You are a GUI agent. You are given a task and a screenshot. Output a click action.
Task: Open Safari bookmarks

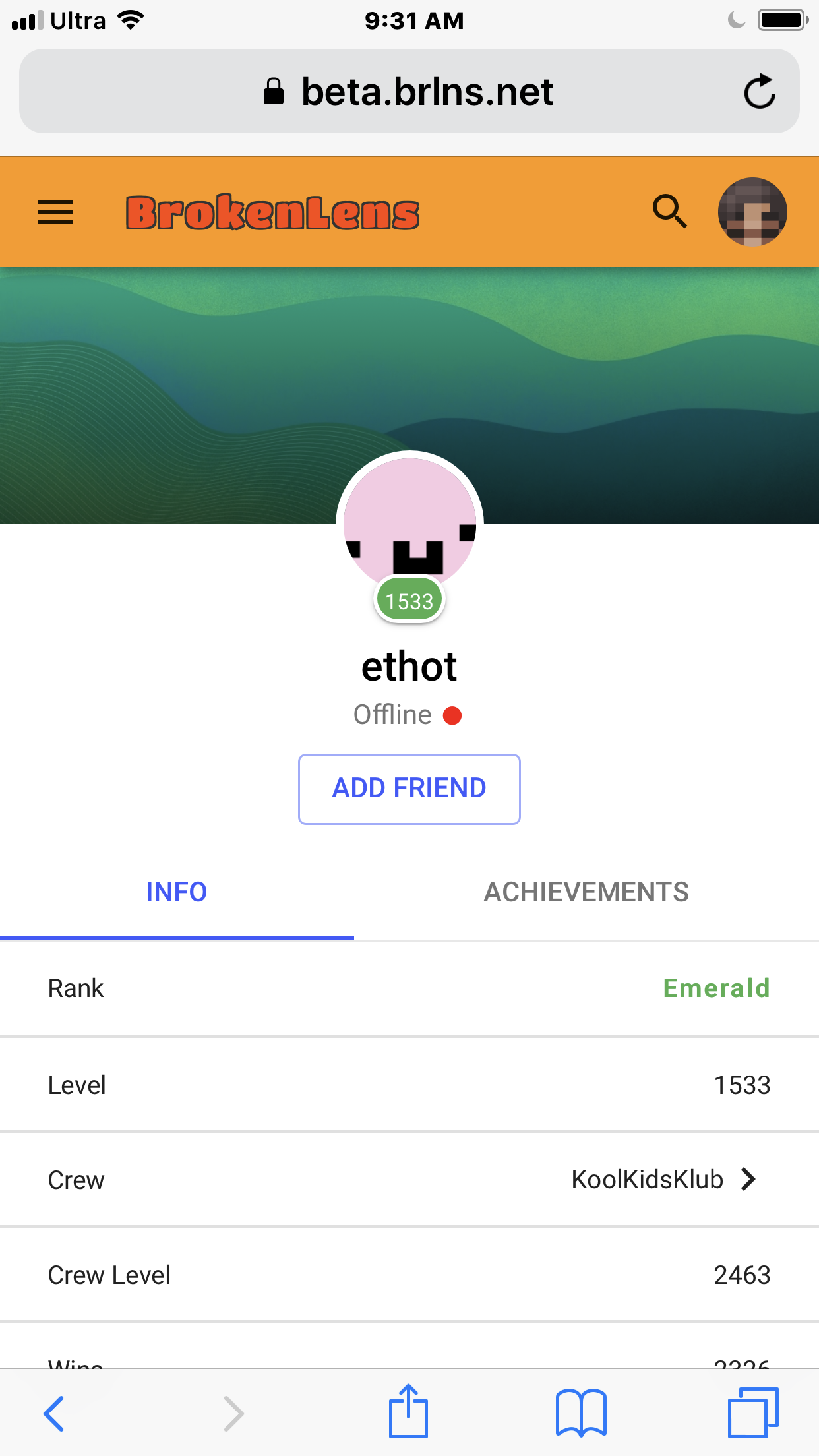(x=581, y=1412)
